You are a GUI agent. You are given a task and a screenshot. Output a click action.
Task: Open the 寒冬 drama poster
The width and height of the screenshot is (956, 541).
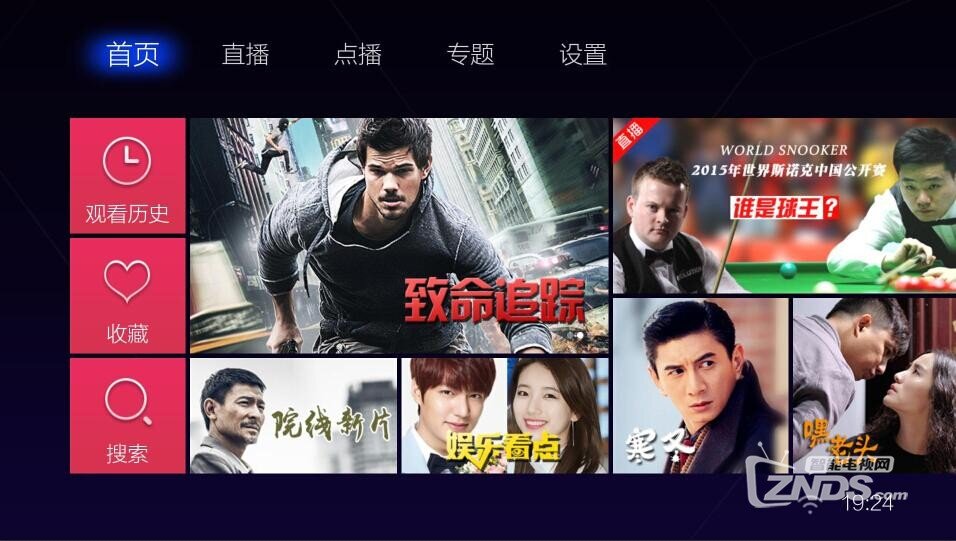(x=699, y=385)
